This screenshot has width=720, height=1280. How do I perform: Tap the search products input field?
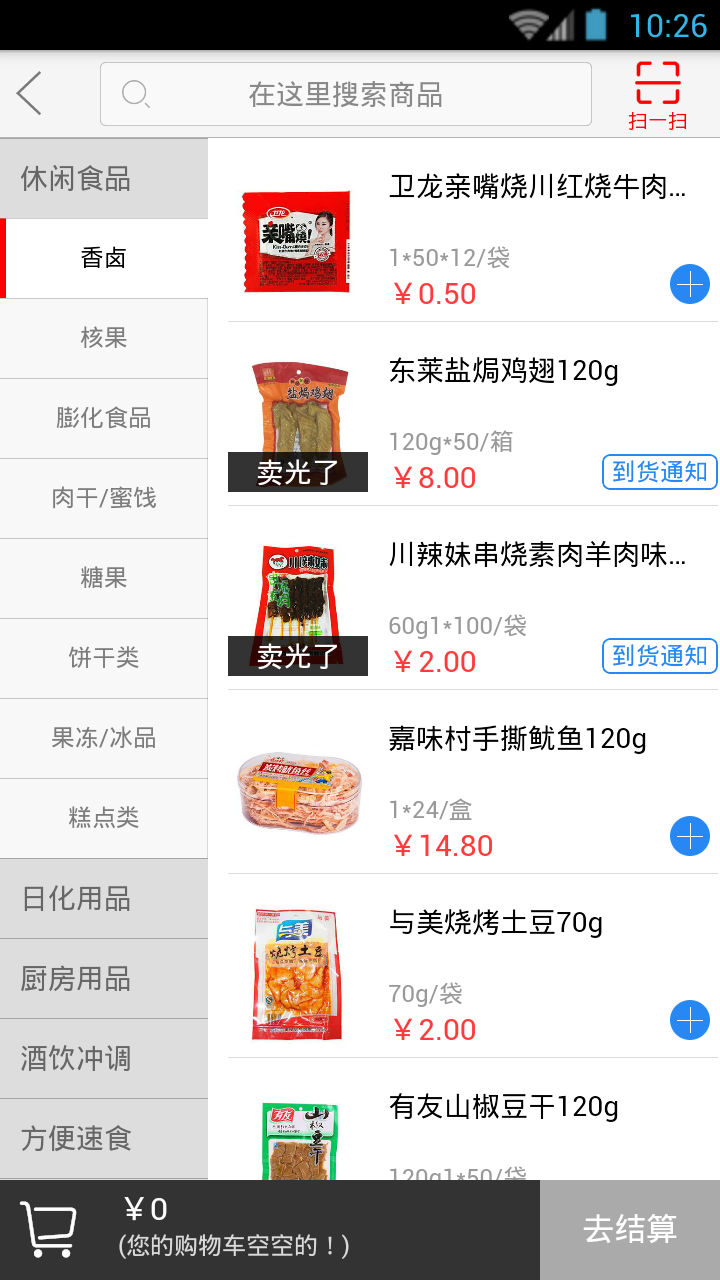point(346,93)
